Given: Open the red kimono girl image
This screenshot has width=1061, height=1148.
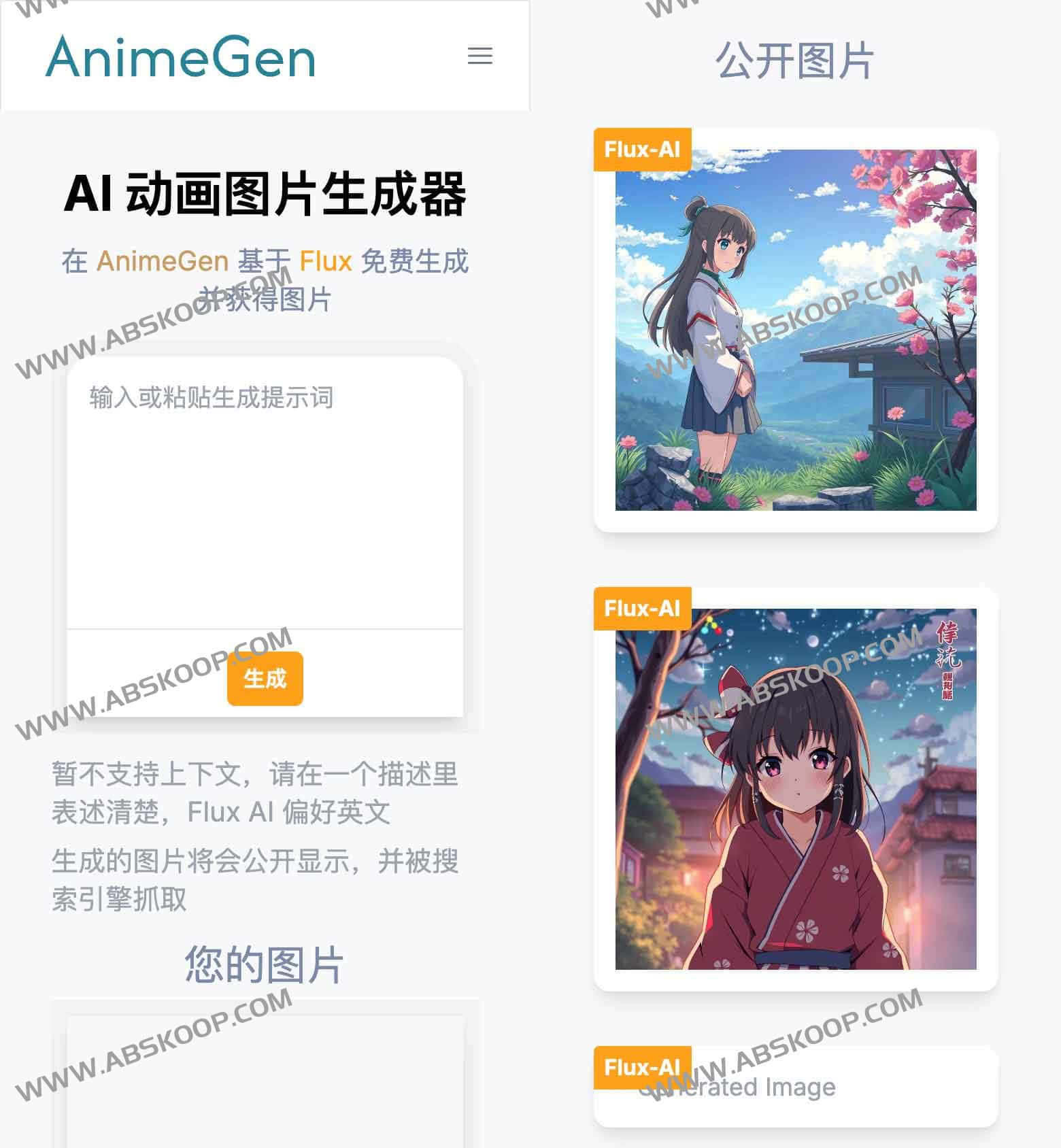Looking at the screenshot, I should coord(795,789).
